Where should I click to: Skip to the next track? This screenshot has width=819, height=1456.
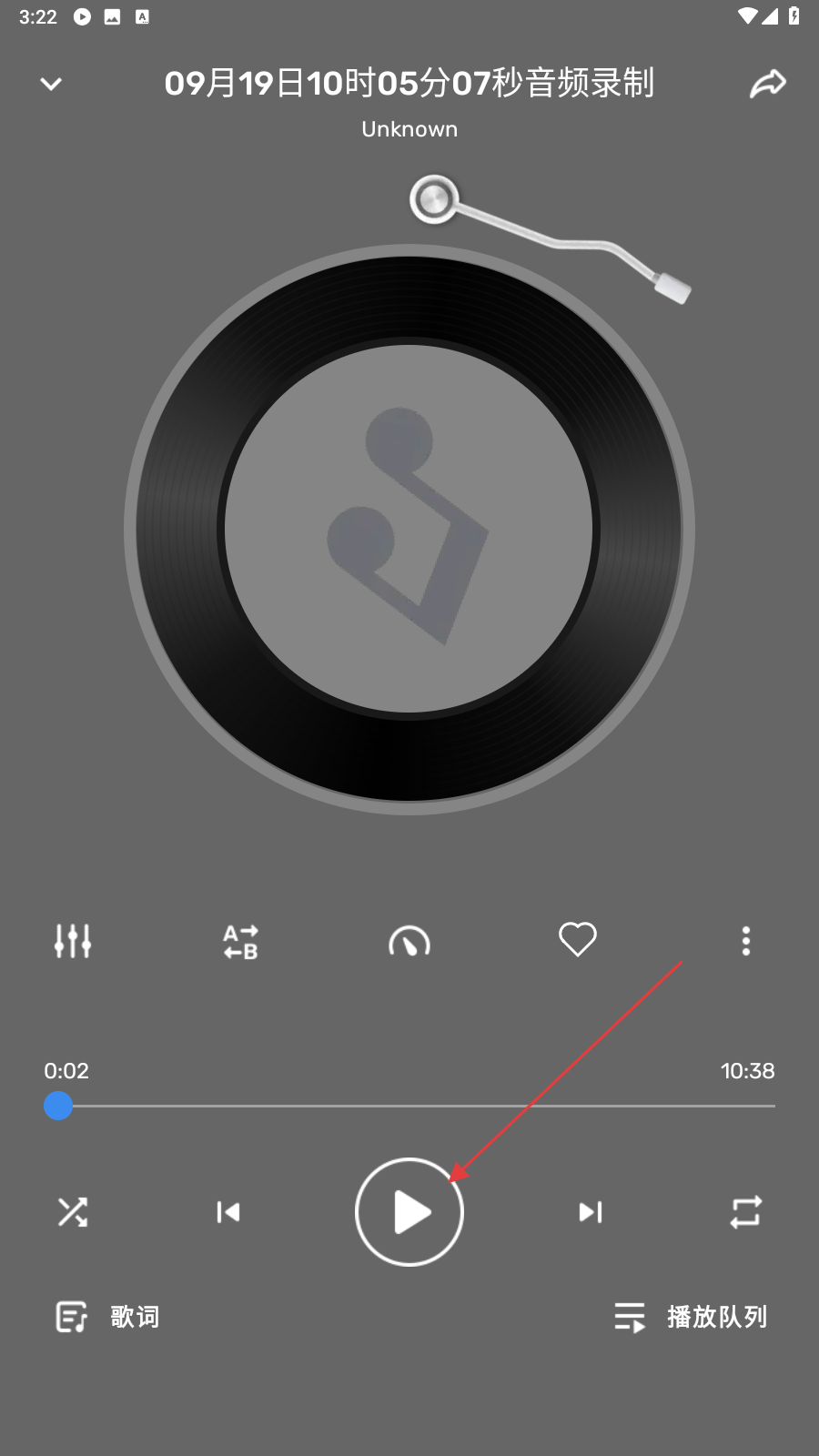591,1212
